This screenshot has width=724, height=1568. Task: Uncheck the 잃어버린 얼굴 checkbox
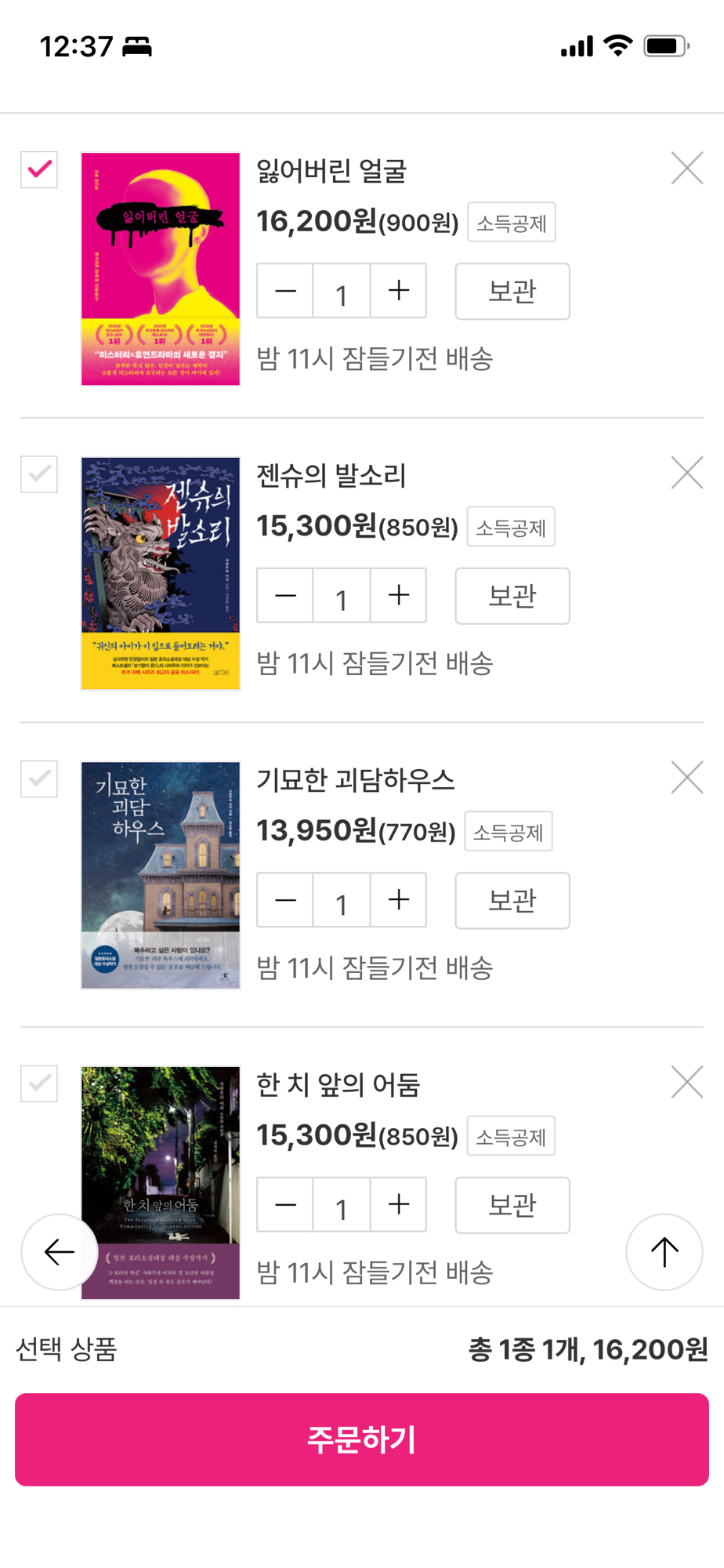coord(39,170)
